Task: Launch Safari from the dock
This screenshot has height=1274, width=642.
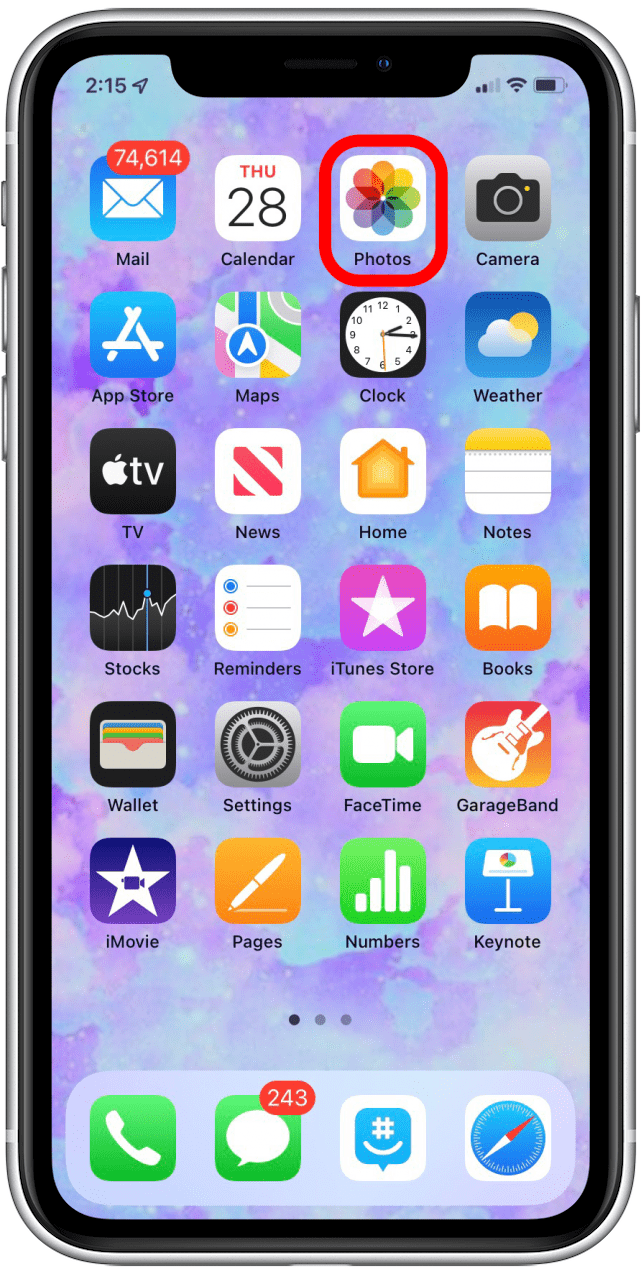Action: click(508, 1138)
